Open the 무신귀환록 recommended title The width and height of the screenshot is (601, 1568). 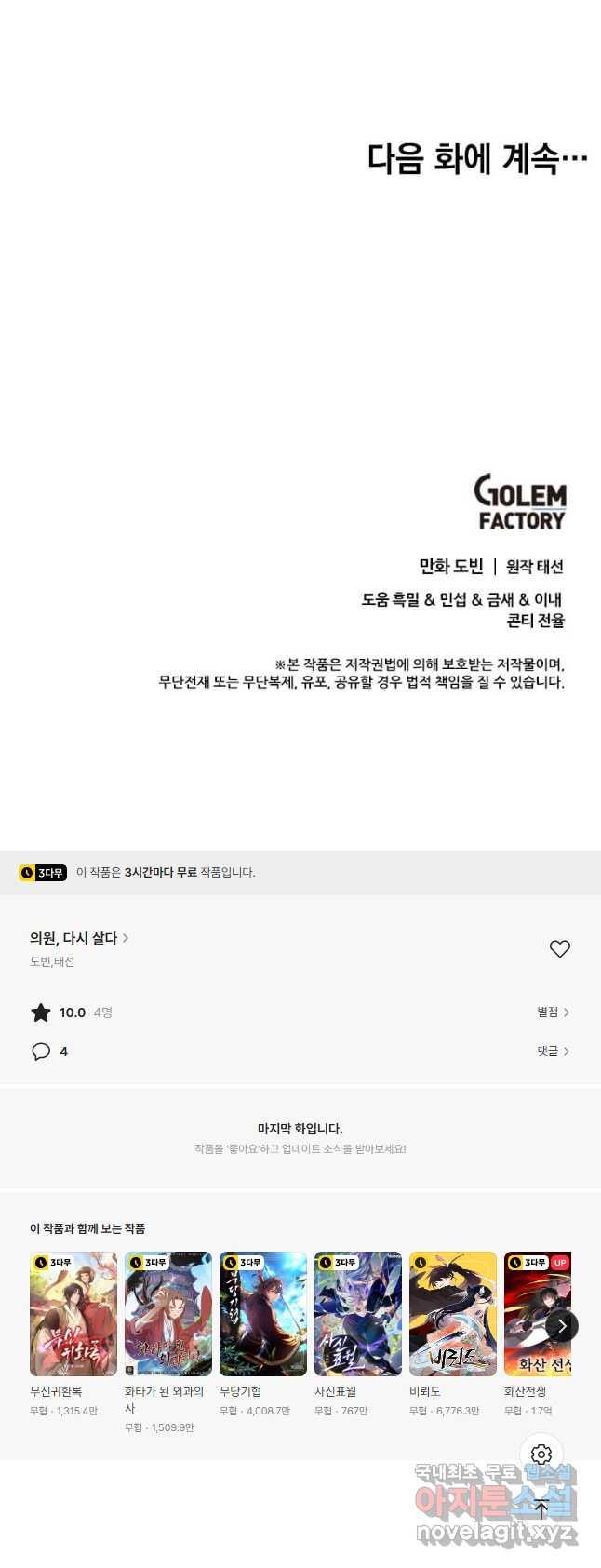pyautogui.click(x=73, y=1314)
